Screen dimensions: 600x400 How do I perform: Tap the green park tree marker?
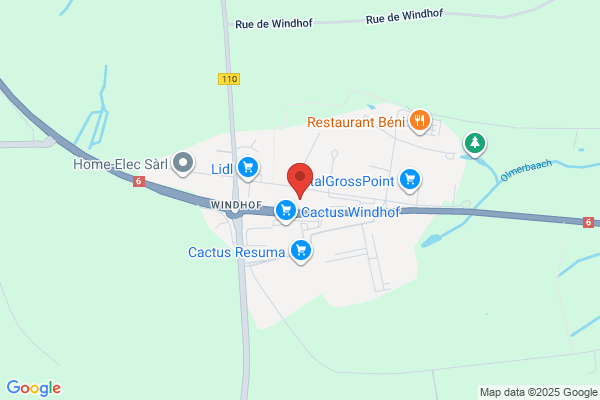point(475,144)
